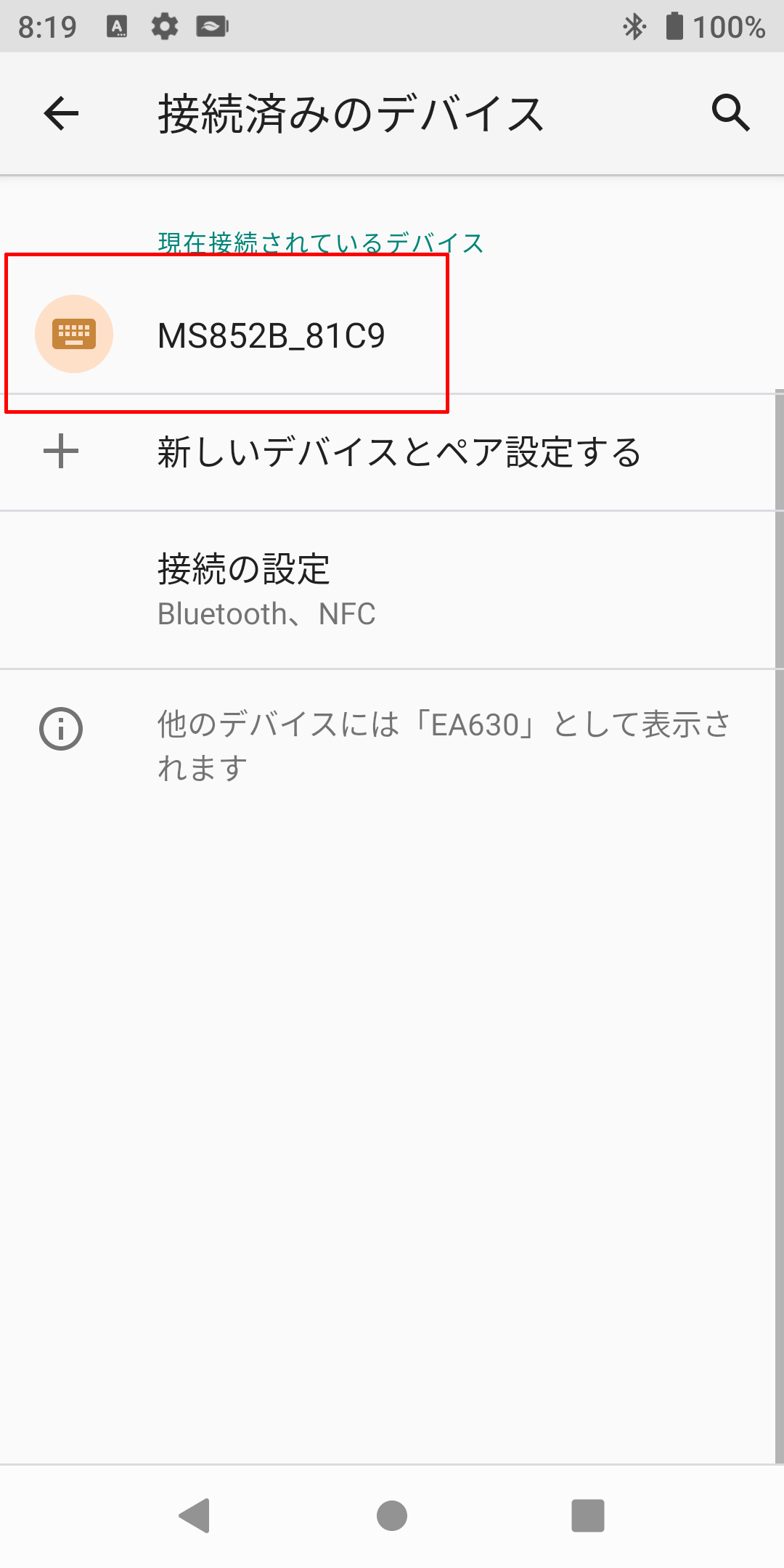784x1568 pixels.
Task: Go back using the top-left arrow
Action: click(x=61, y=113)
